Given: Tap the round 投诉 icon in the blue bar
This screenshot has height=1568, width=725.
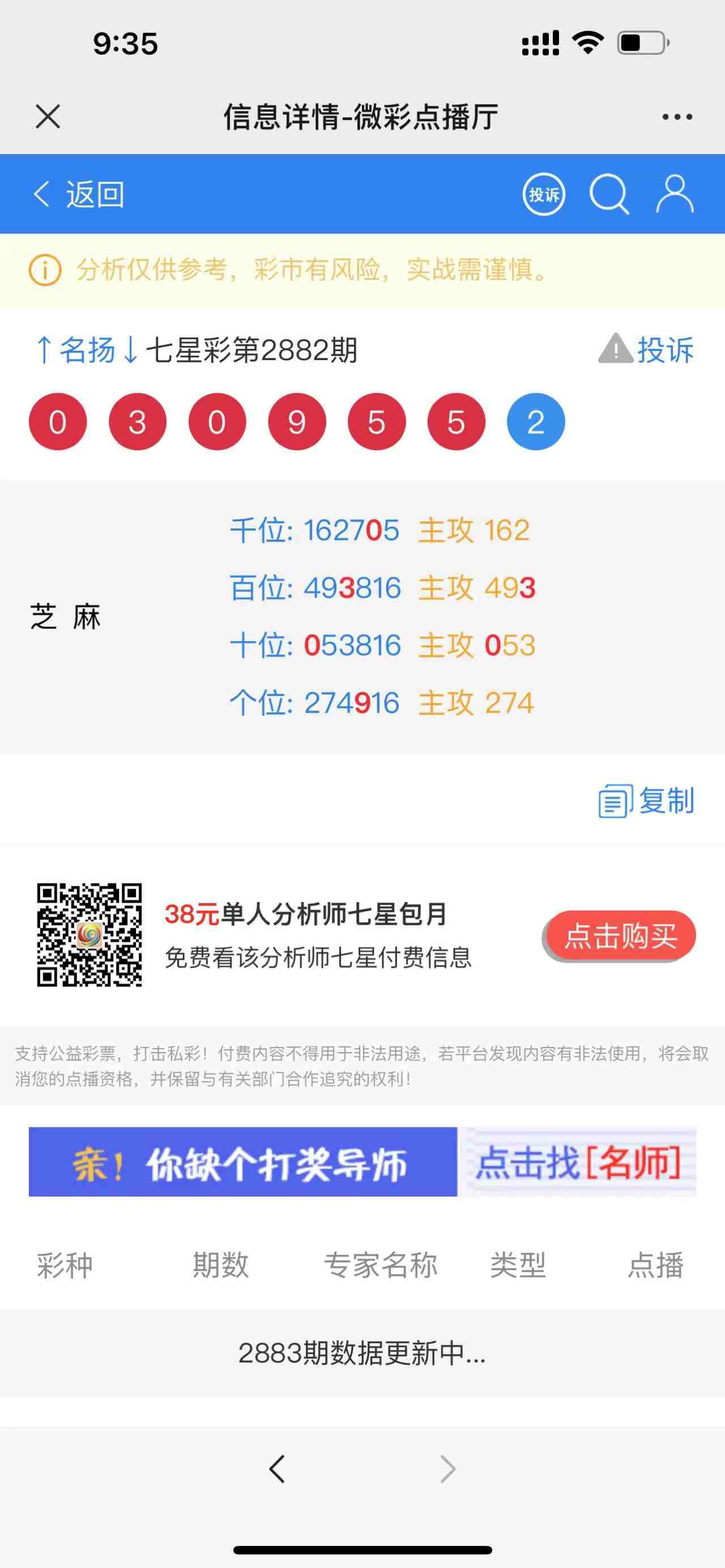Looking at the screenshot, I should click(x=544, y=195).
